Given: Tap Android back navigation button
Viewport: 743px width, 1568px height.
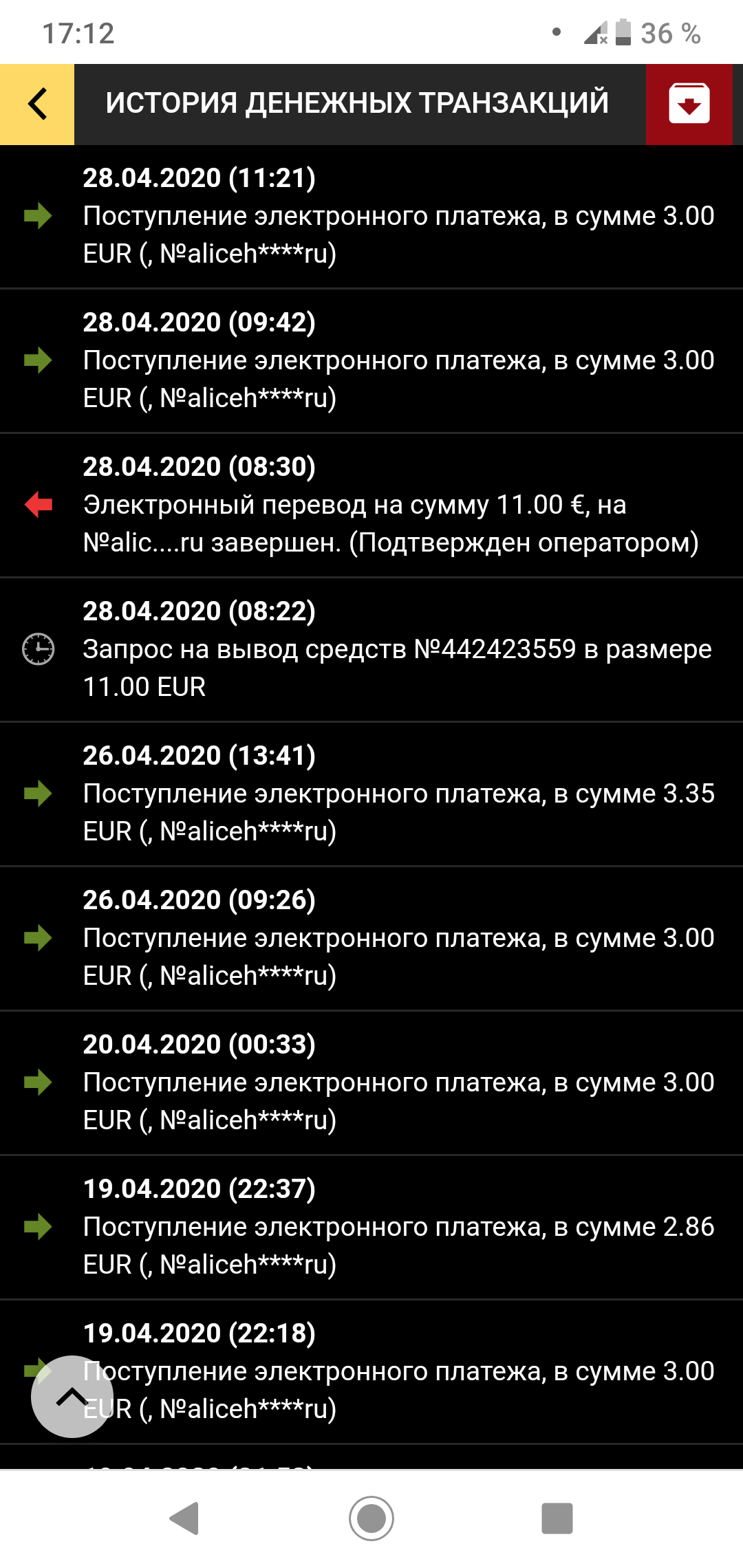Looking at the screenshot, I should (184, 1518).
